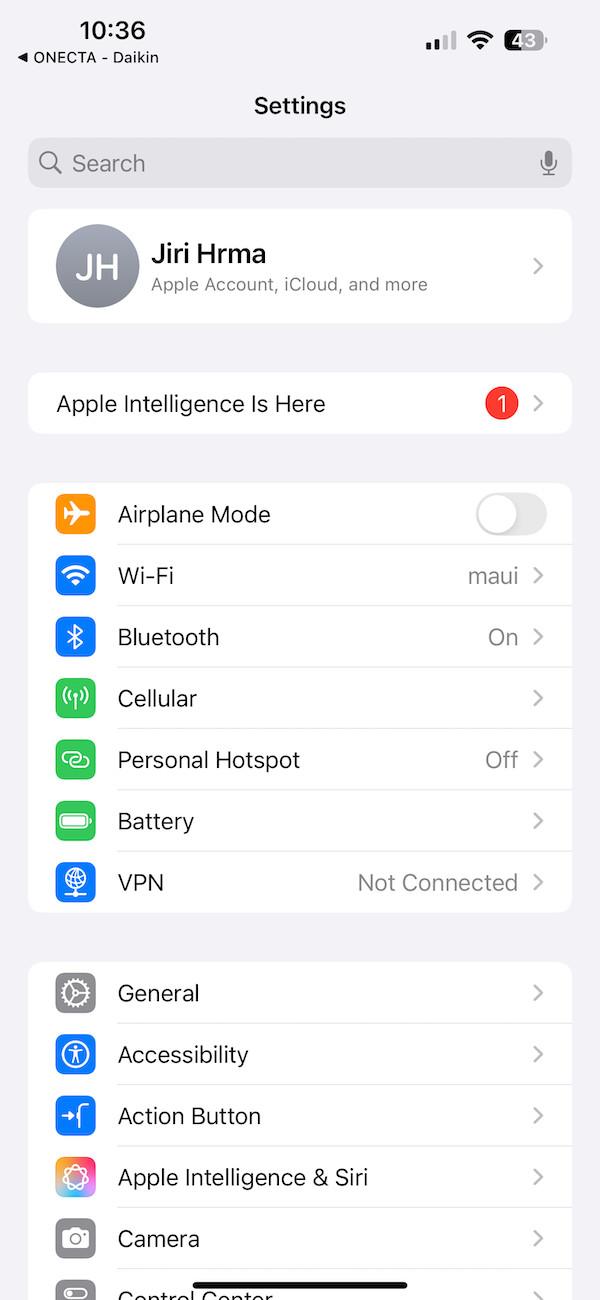Open Apple Intelligence & Siri settings
This screenshot has width=600, height=1300.
coord(300,1177)
